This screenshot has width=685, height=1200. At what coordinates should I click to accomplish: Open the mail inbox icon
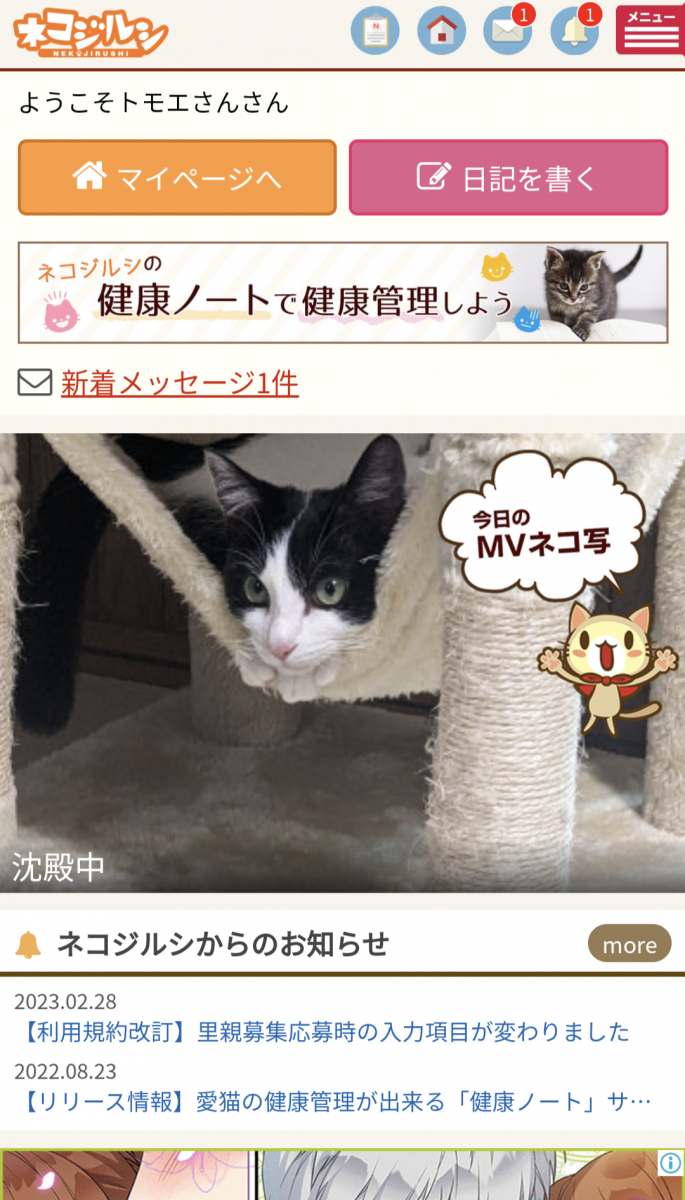[x=507, y=31]
